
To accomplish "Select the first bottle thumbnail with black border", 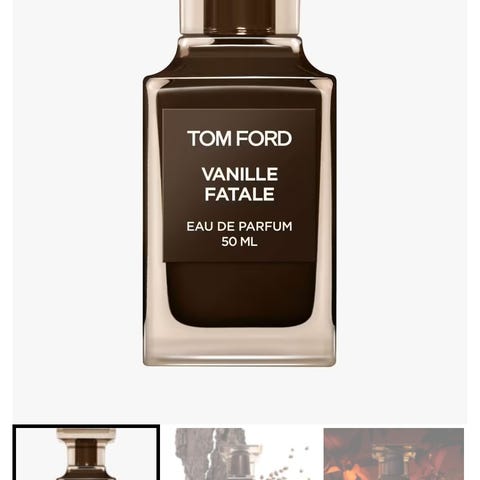I will click(86, 452).
